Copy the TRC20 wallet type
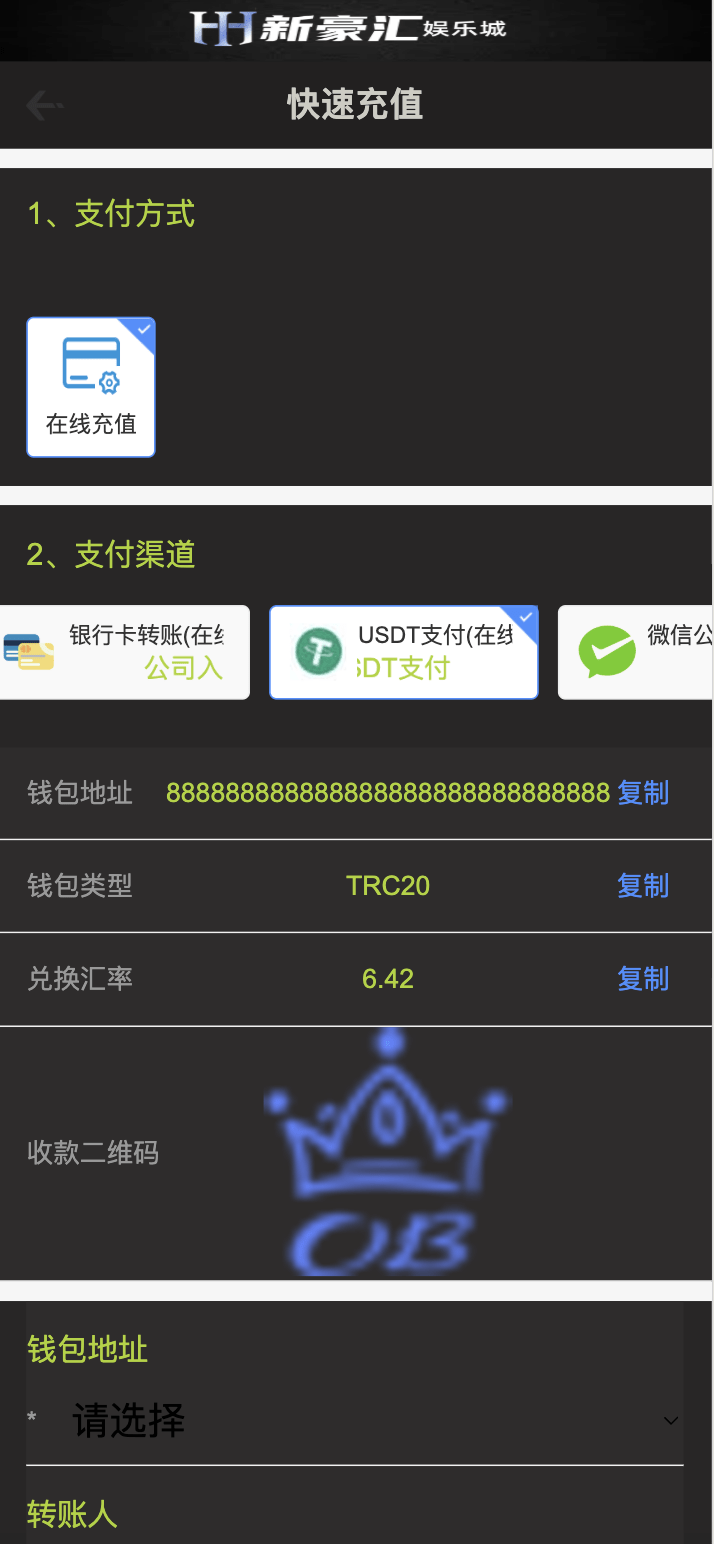Viewport: 714px width, 1544px height. 642,886
